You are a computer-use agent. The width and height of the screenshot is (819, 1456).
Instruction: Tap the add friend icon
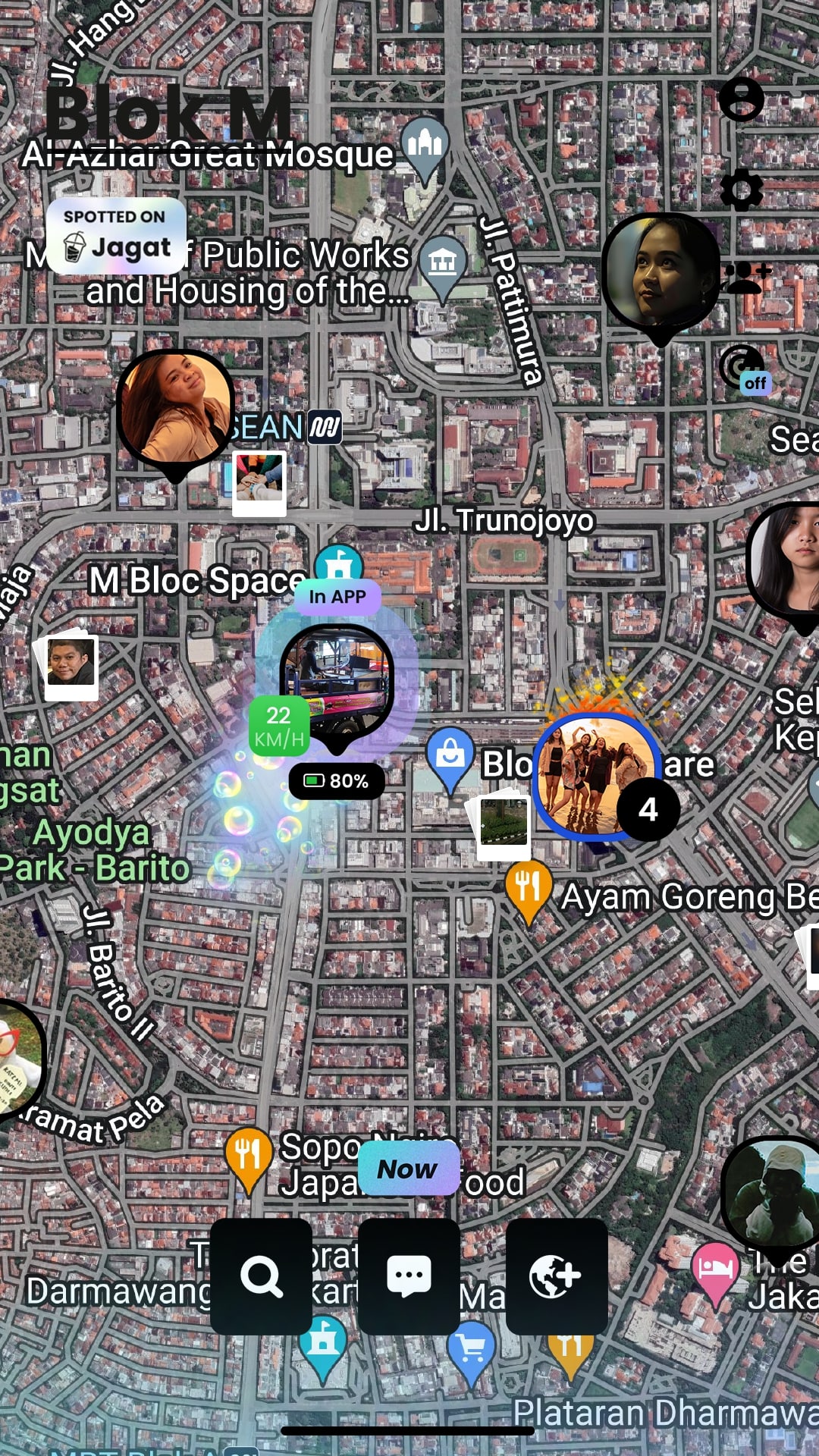coord(746,278)
